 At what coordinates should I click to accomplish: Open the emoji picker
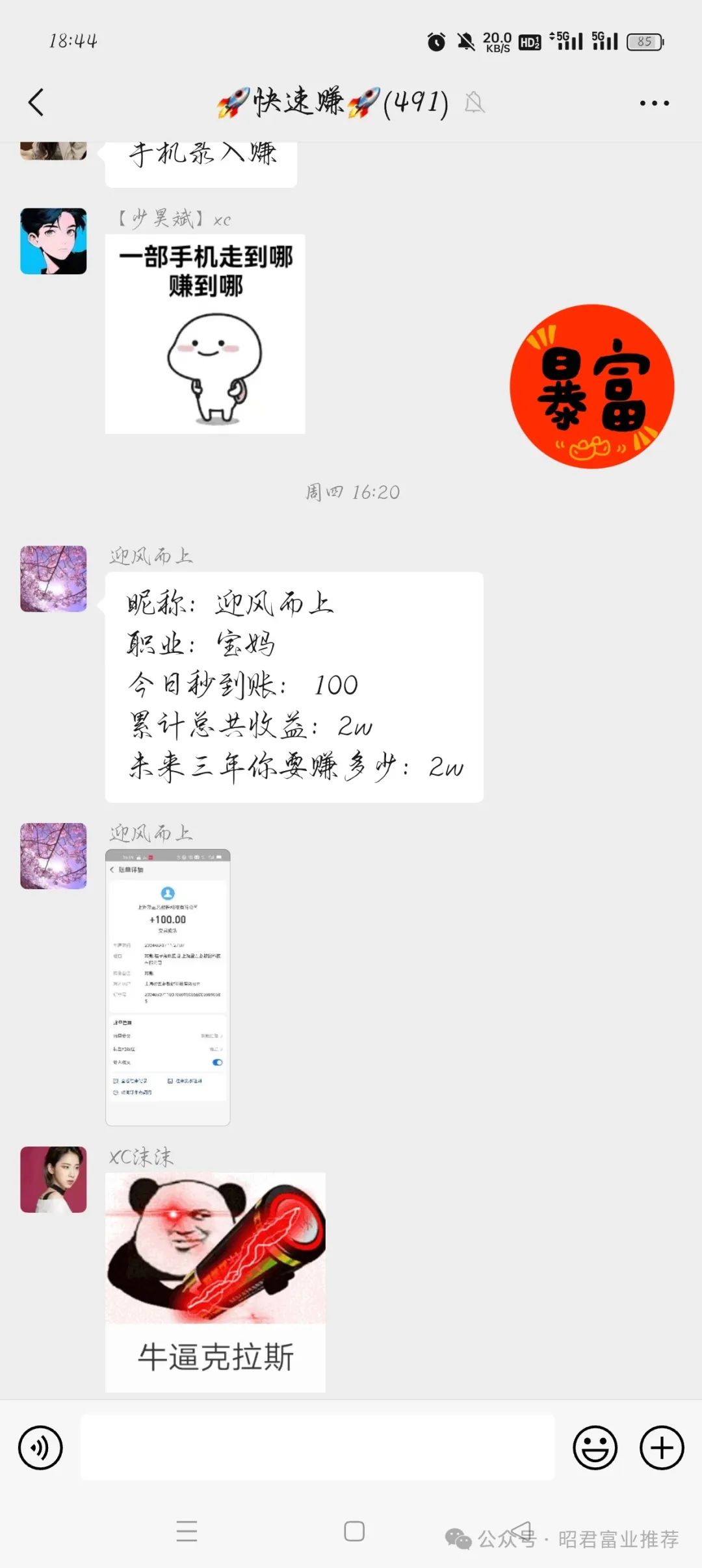[x=595, y=1448]
